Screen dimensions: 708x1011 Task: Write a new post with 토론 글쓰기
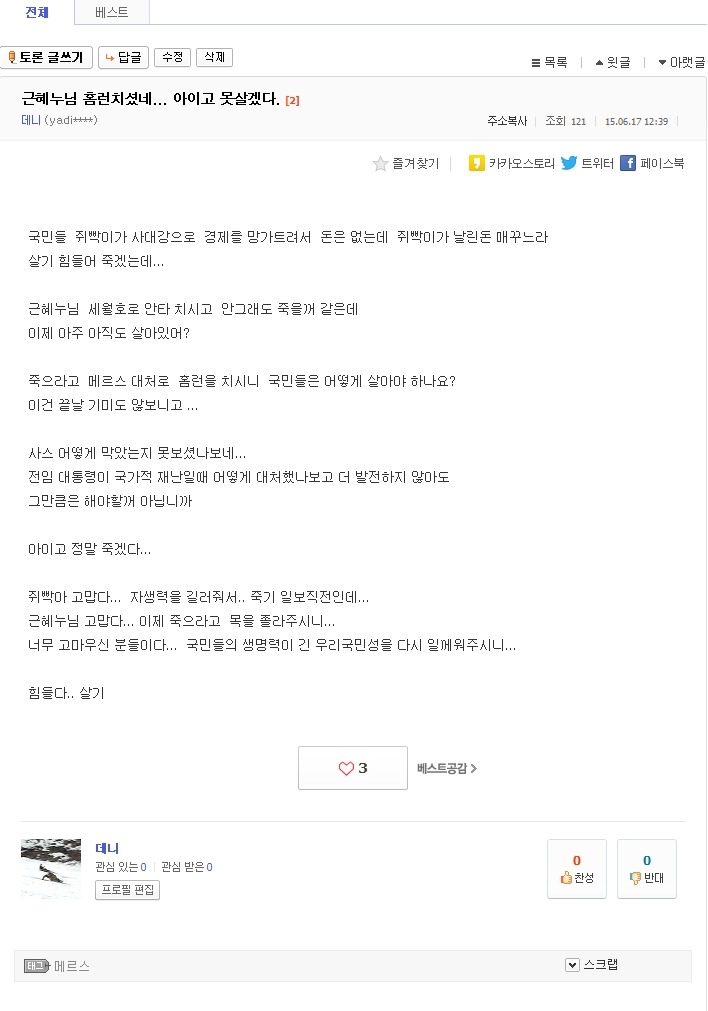point(47,57)
